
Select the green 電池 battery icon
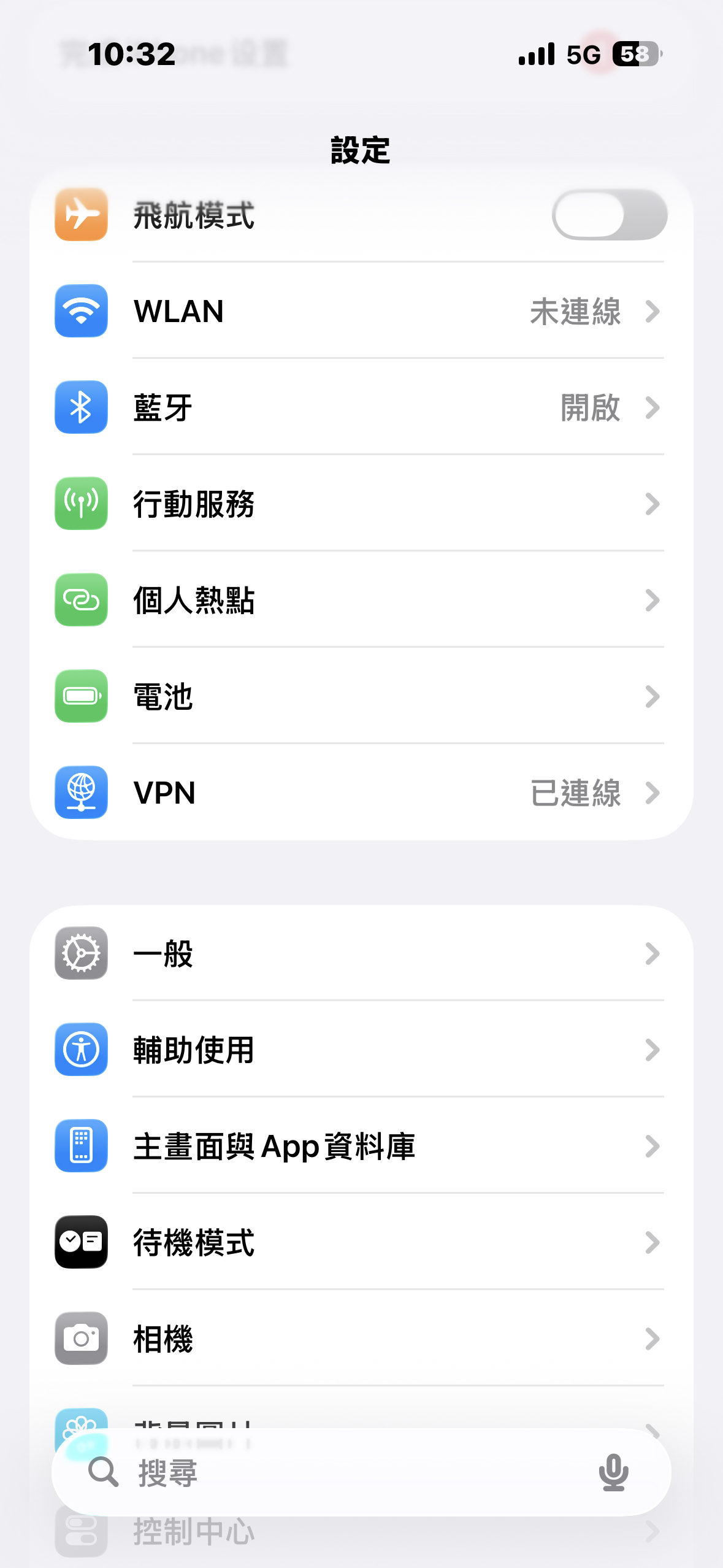(80, 696)
